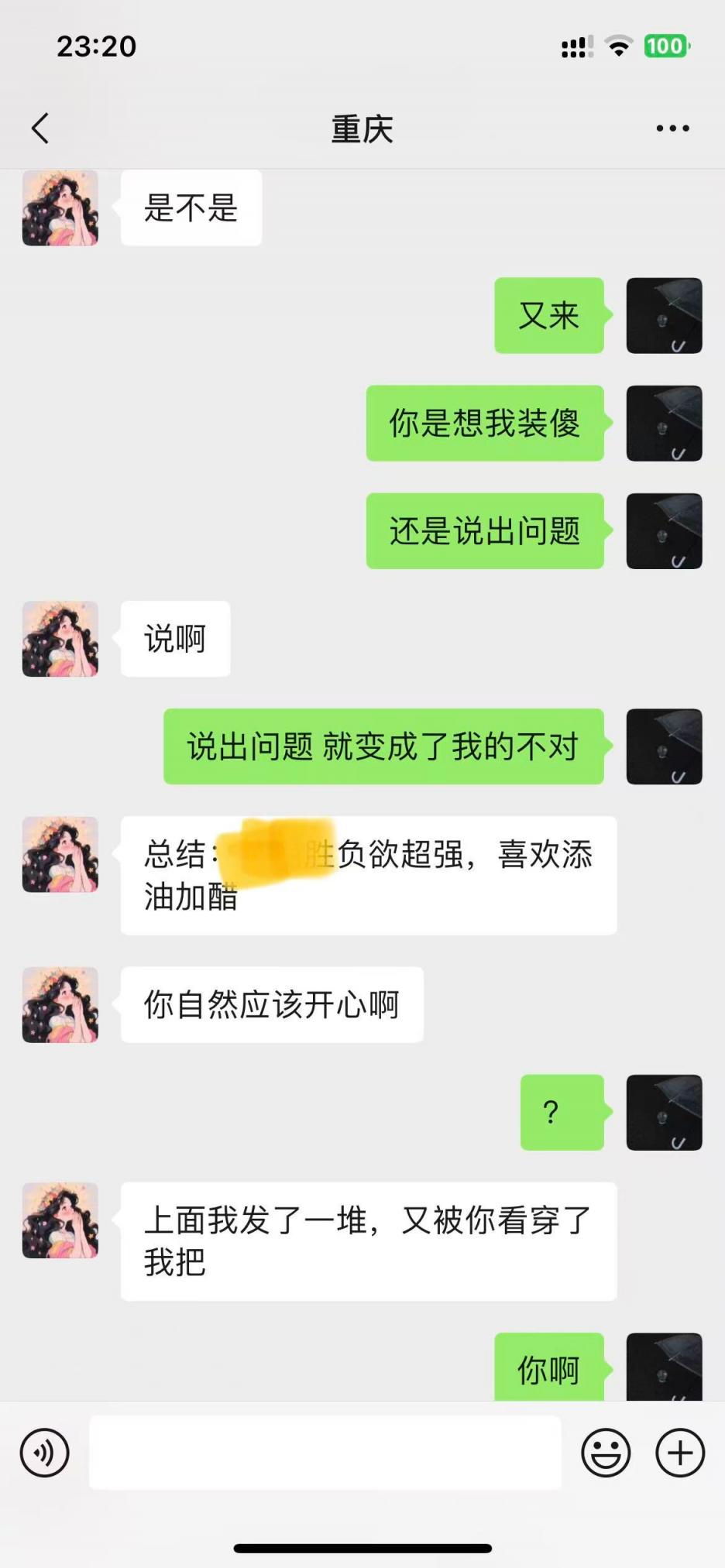Focus the message text field

[x=325, y=1453]
